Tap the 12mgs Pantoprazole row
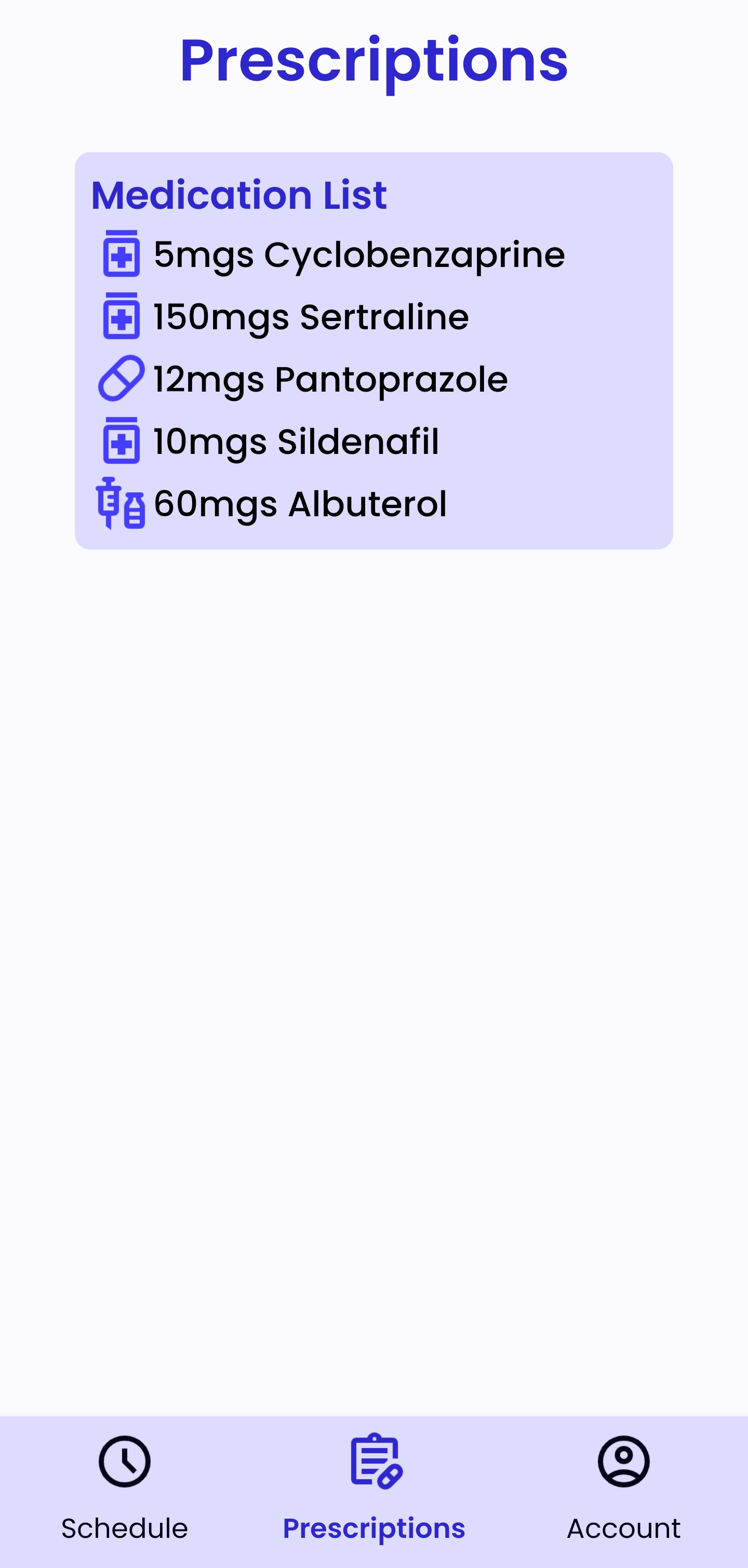 (330, 379)
